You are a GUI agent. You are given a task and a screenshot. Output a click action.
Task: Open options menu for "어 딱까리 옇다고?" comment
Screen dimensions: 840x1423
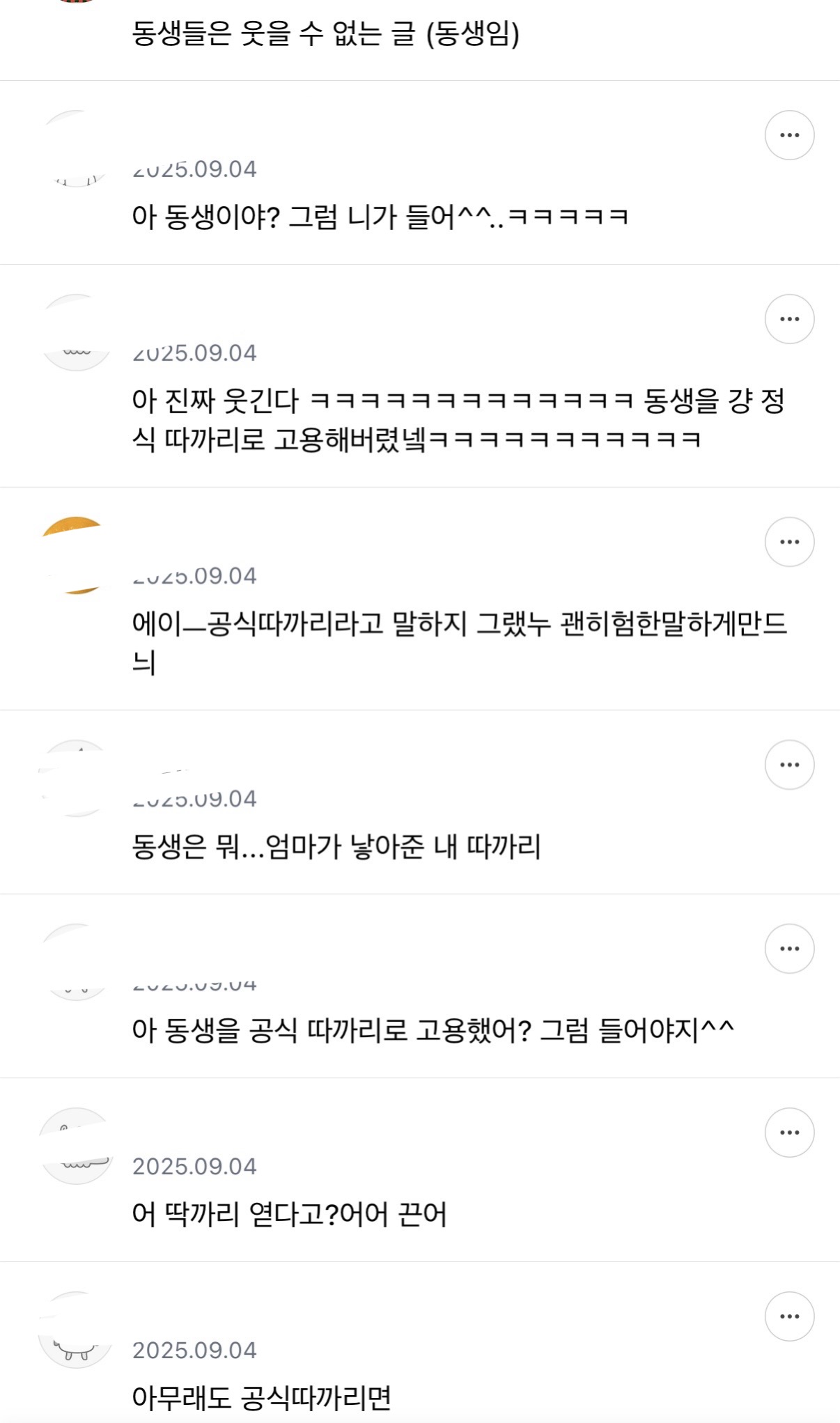coord(789,1132)
